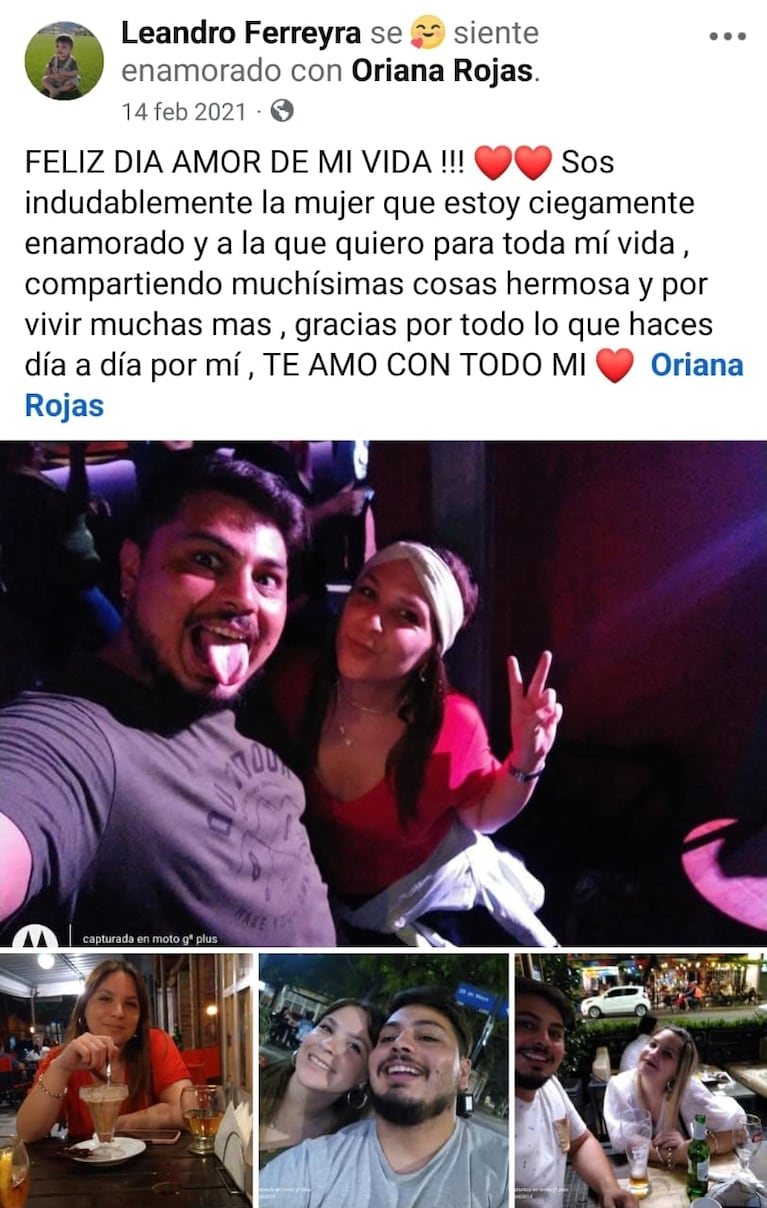Screen dimensions: 767x1208
Task: Click the blushing feeling emoji beside 'siente'
Action: coord(430,33)
